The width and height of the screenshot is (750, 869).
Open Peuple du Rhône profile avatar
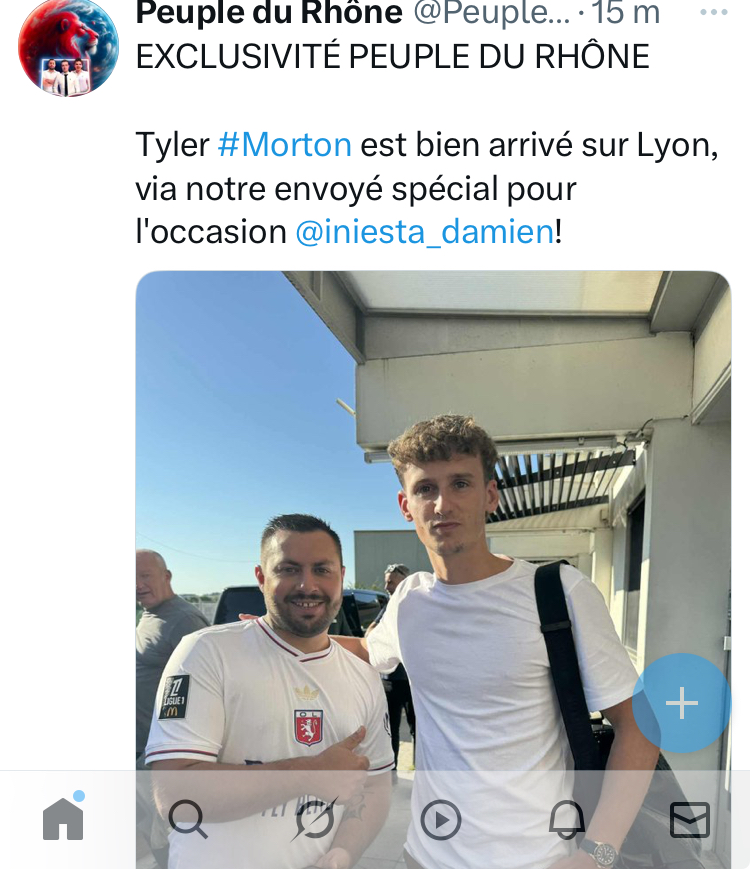point(68,48)
